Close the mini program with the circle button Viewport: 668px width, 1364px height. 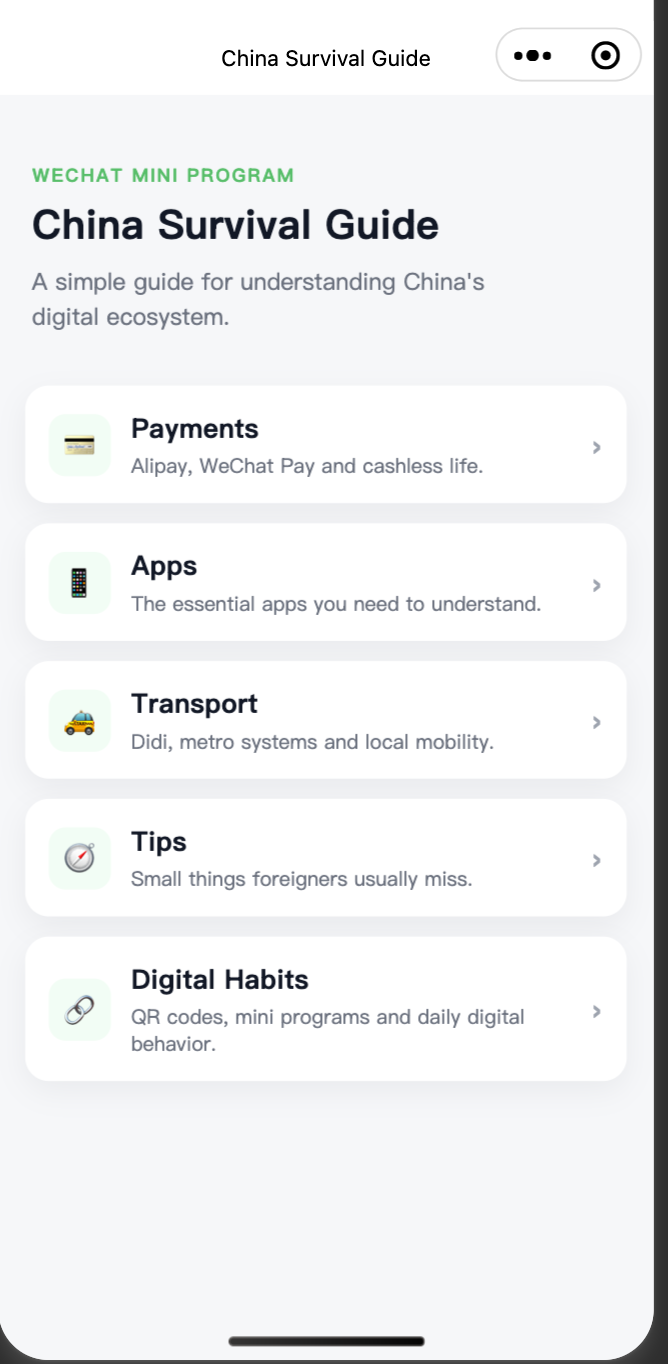(606, 56)
